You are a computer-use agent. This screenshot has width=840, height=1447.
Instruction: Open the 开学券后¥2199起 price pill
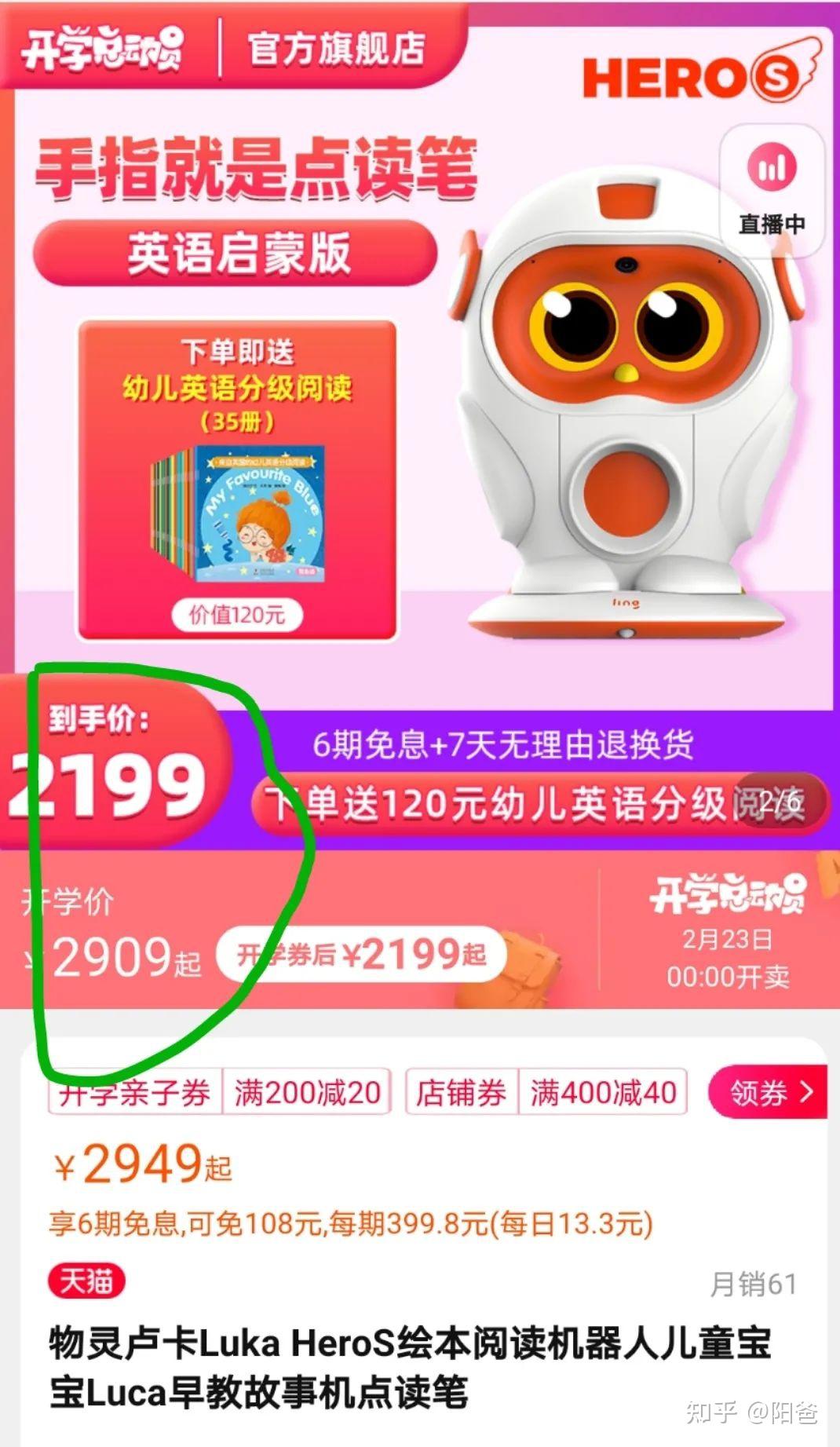click(361, 955)
